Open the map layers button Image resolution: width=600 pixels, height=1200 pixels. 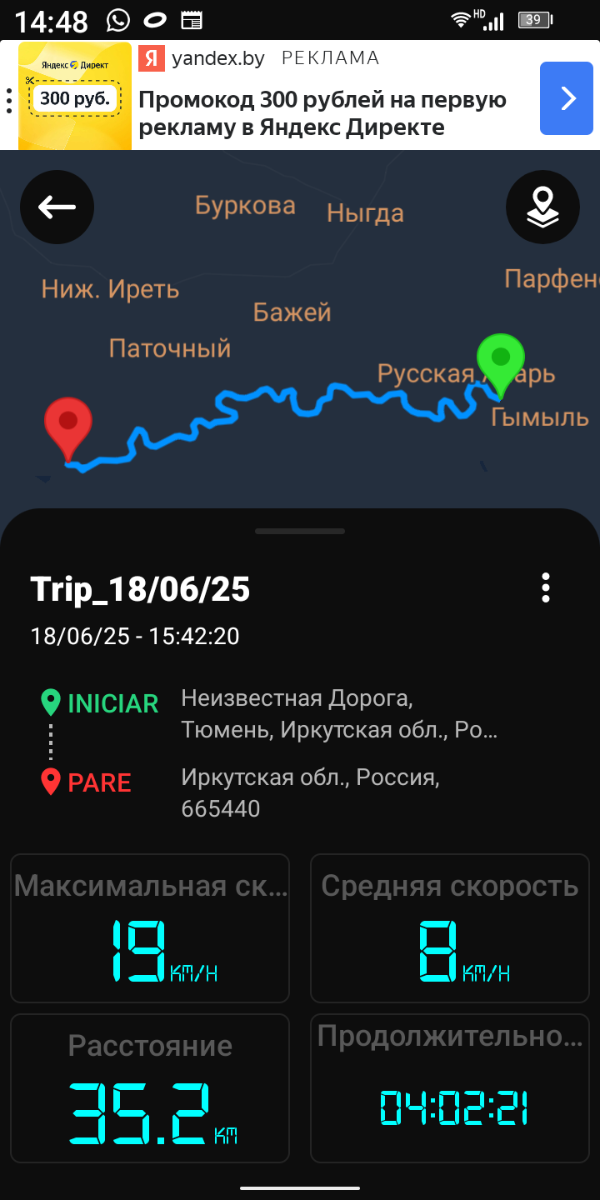click(x=543, y=207)
